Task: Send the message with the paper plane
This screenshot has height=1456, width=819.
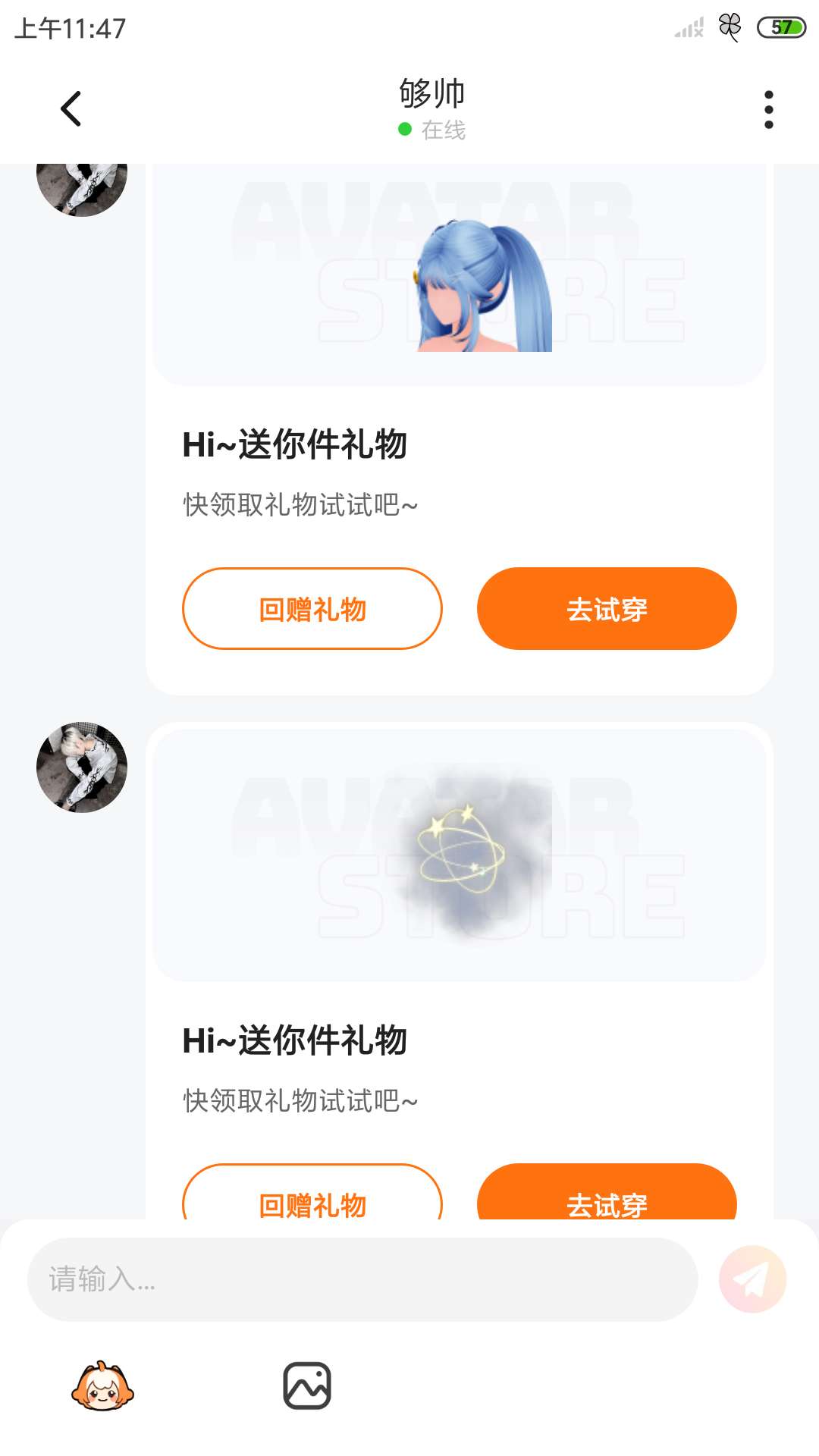Action: (x=752, y=1279)
